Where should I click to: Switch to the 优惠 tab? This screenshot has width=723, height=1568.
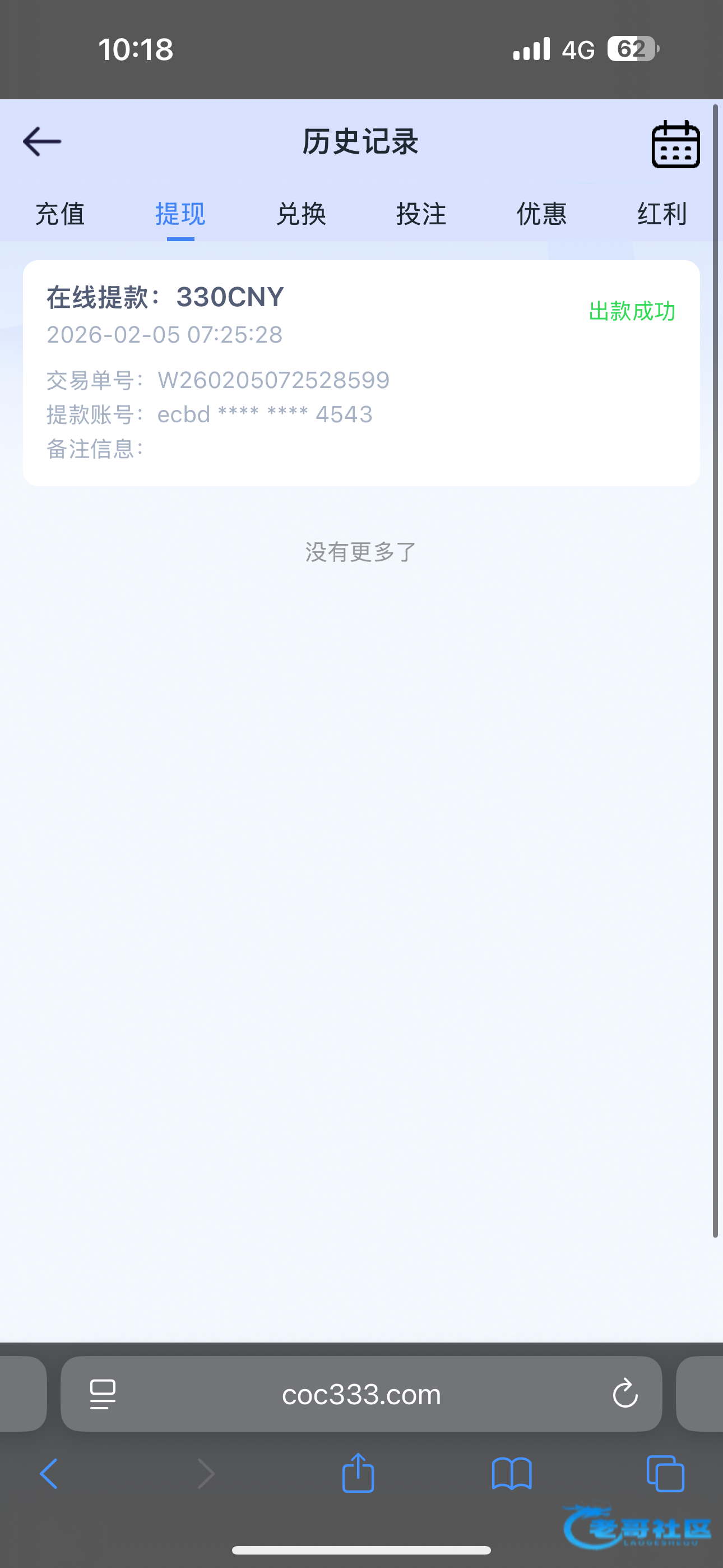541,214
